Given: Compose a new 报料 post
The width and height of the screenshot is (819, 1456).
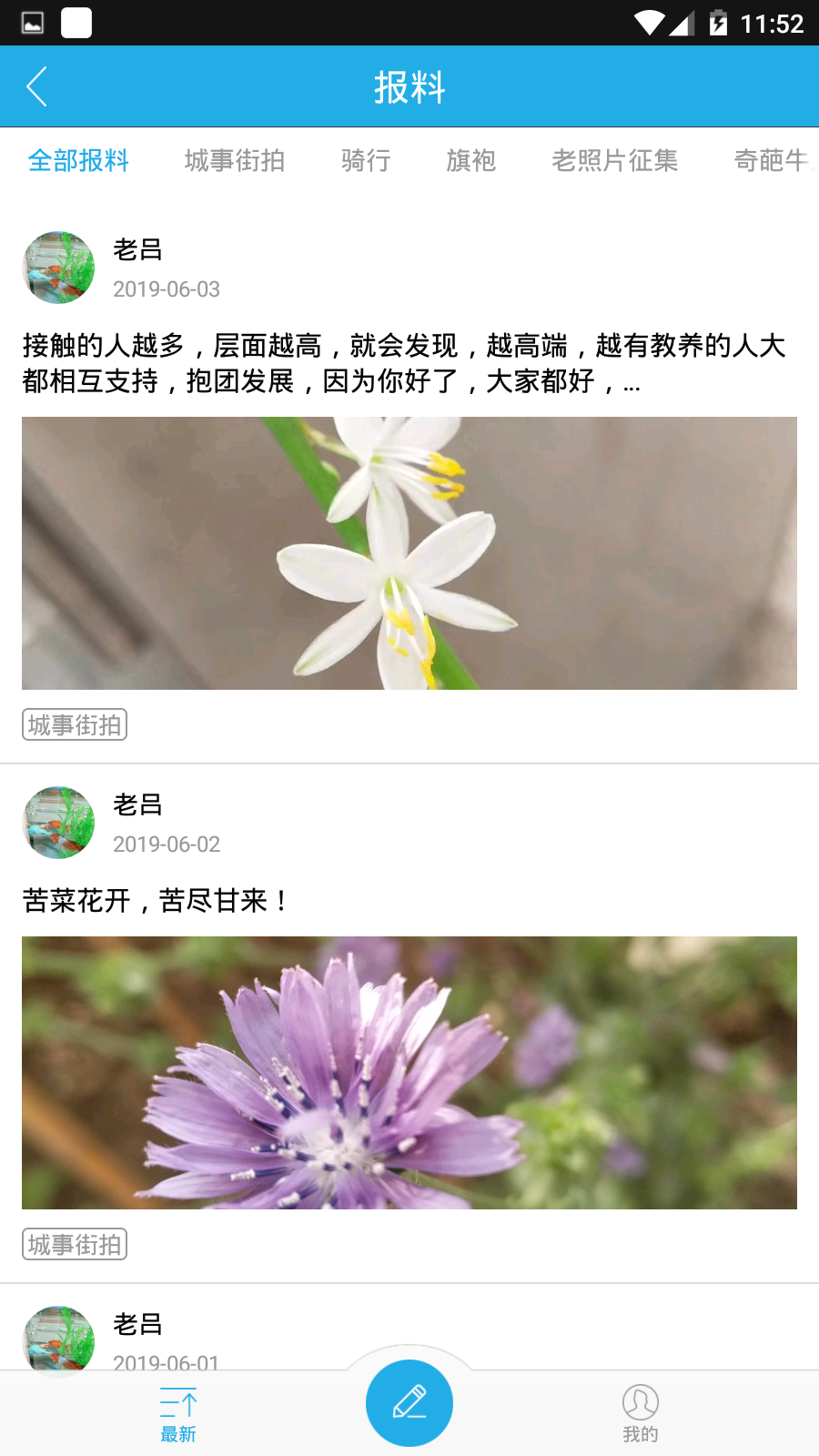Looking at the screenshot, I should 409,1402.
